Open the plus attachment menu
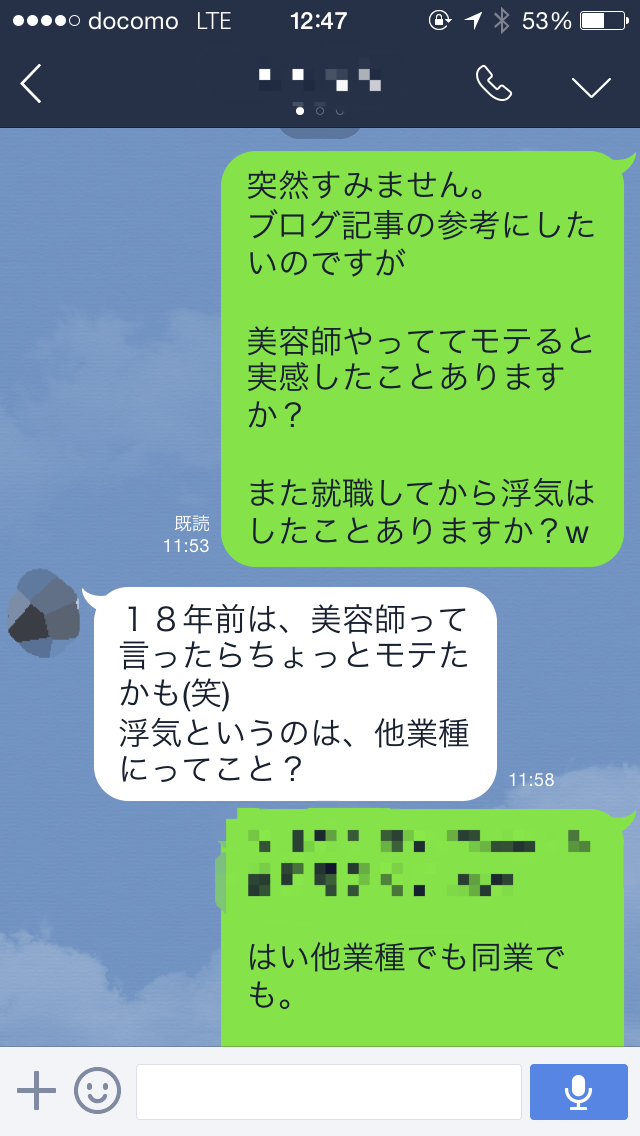The width and height of the screenshot is (640, 1136). coord(36,1090)
